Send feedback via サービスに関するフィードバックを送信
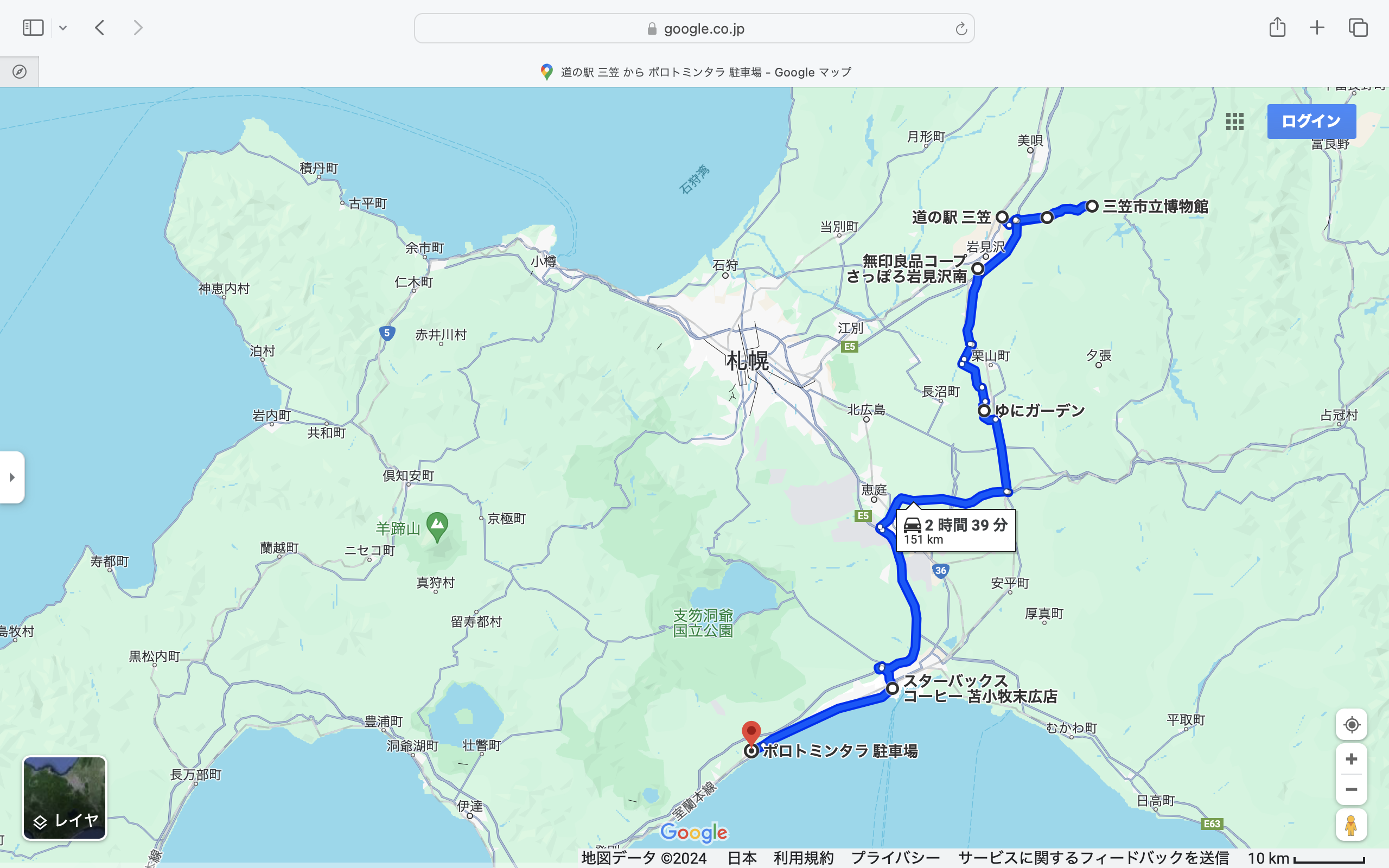 click(x=1093, y=858)
